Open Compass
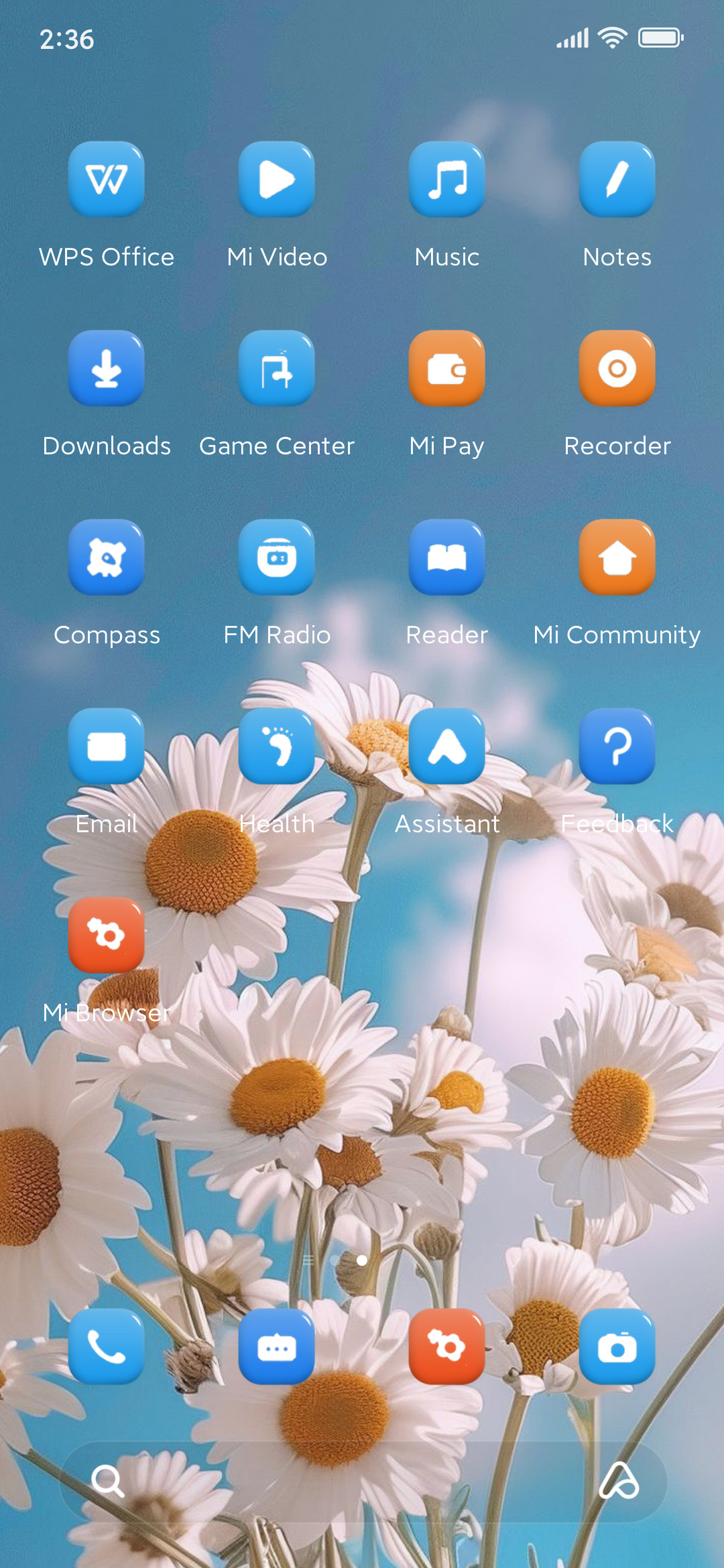This screenshot has width=724, height=1568. click(107, 557)
